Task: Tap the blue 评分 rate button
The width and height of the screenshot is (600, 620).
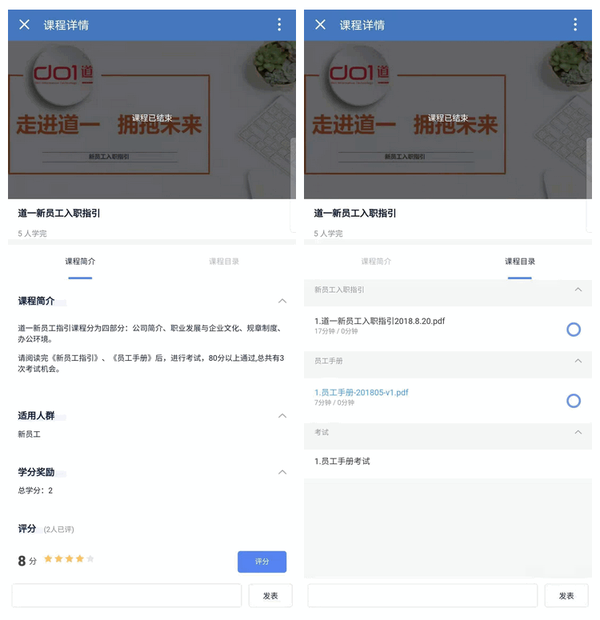Action: pyautogui.click(x=262, y=562)
